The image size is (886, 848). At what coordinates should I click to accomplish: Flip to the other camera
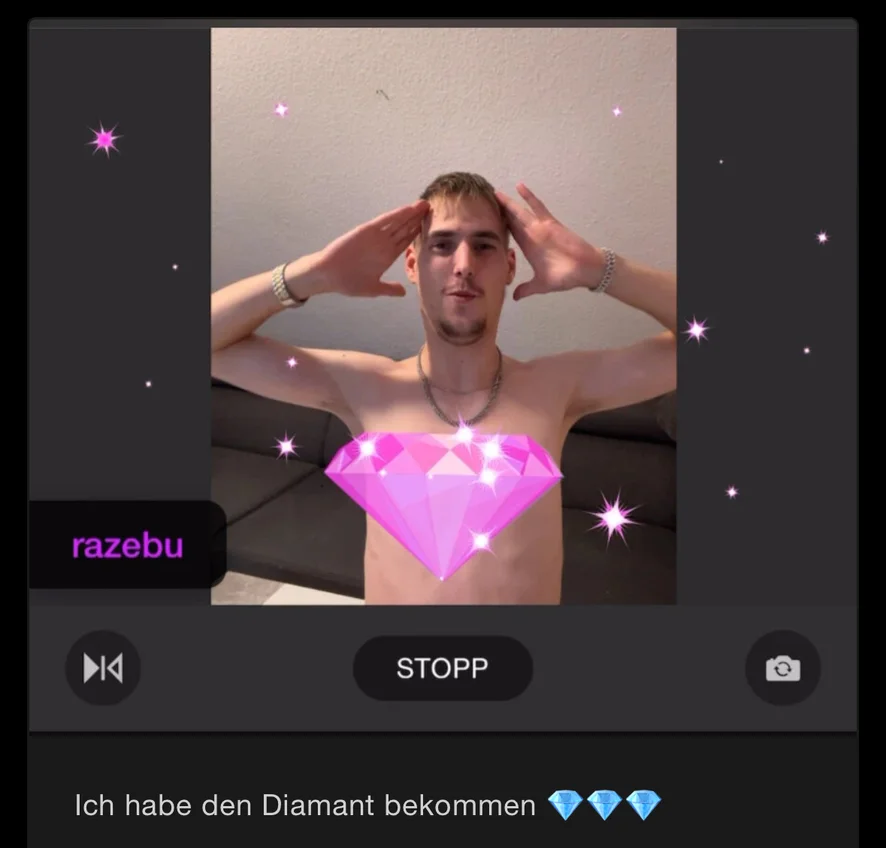[x=782, y=668]
